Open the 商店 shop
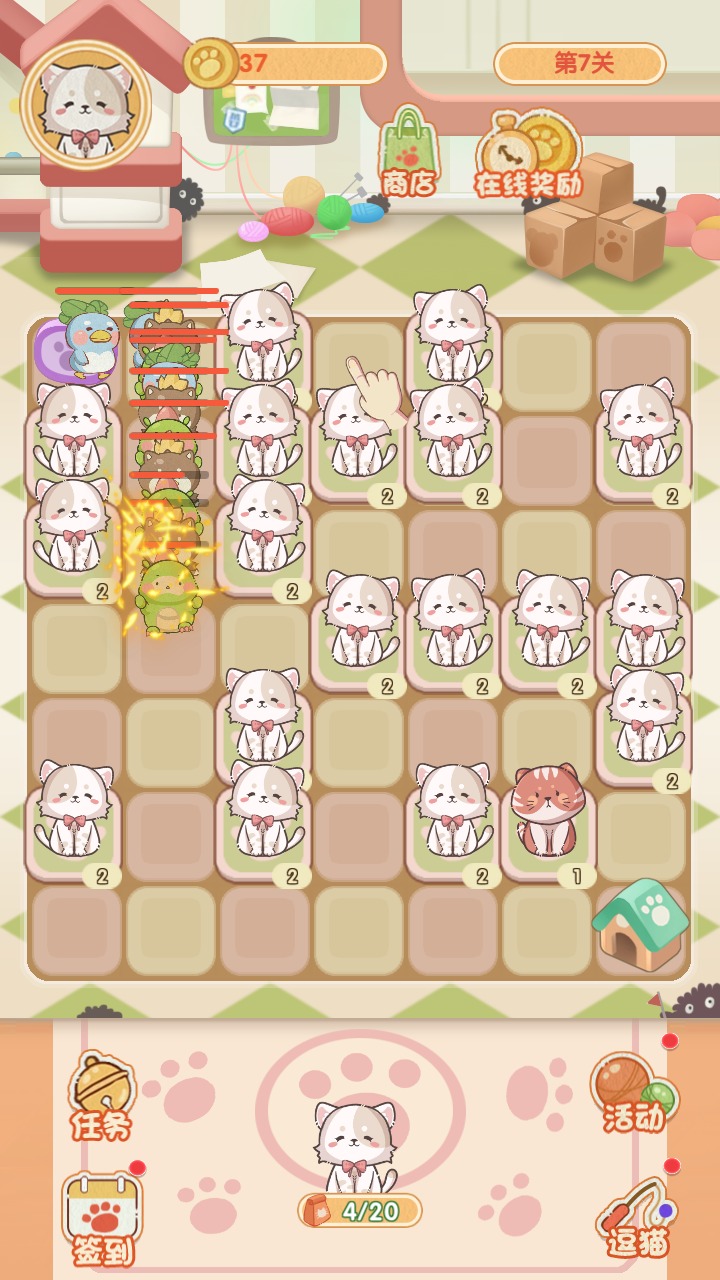The width and height of the screenshot is (720, 1280). (x=408, y=153)
